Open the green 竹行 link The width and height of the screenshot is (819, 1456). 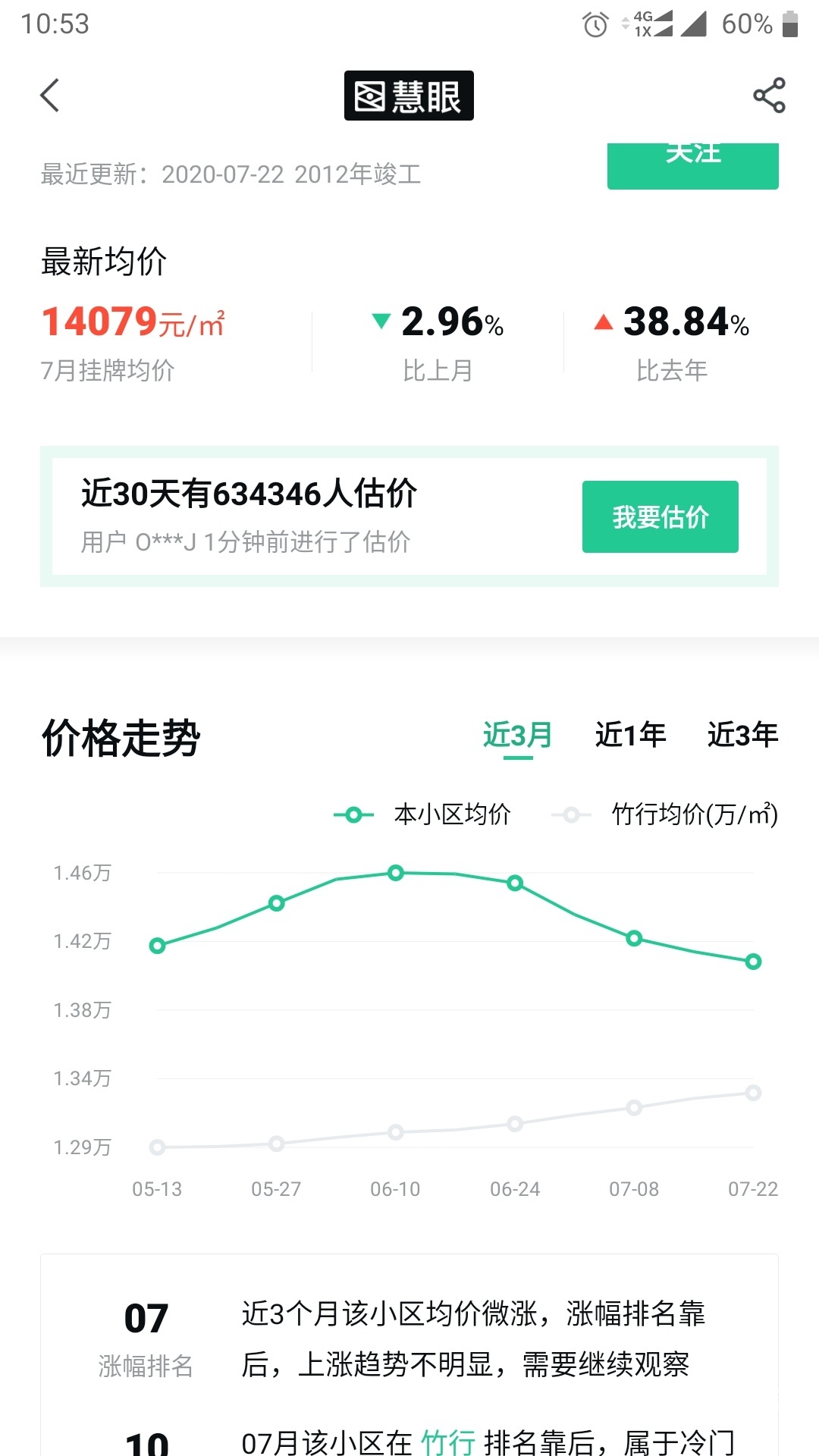(x=447, y=1442)
